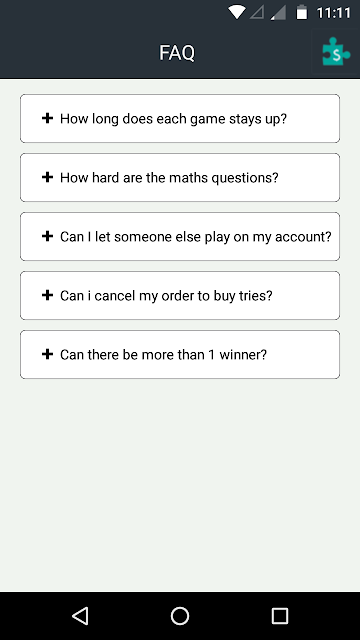Tap the system home button
The width and height of the screenshot is (360, 640).
click(180, 616)
